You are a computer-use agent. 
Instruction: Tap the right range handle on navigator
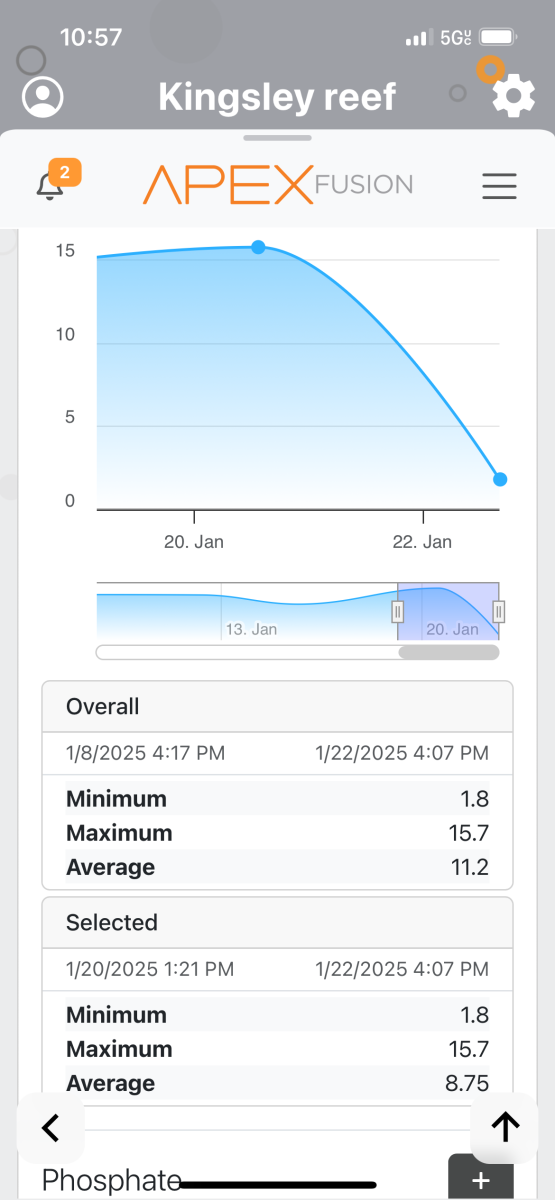pyautogui.click(x=498, y=610)
